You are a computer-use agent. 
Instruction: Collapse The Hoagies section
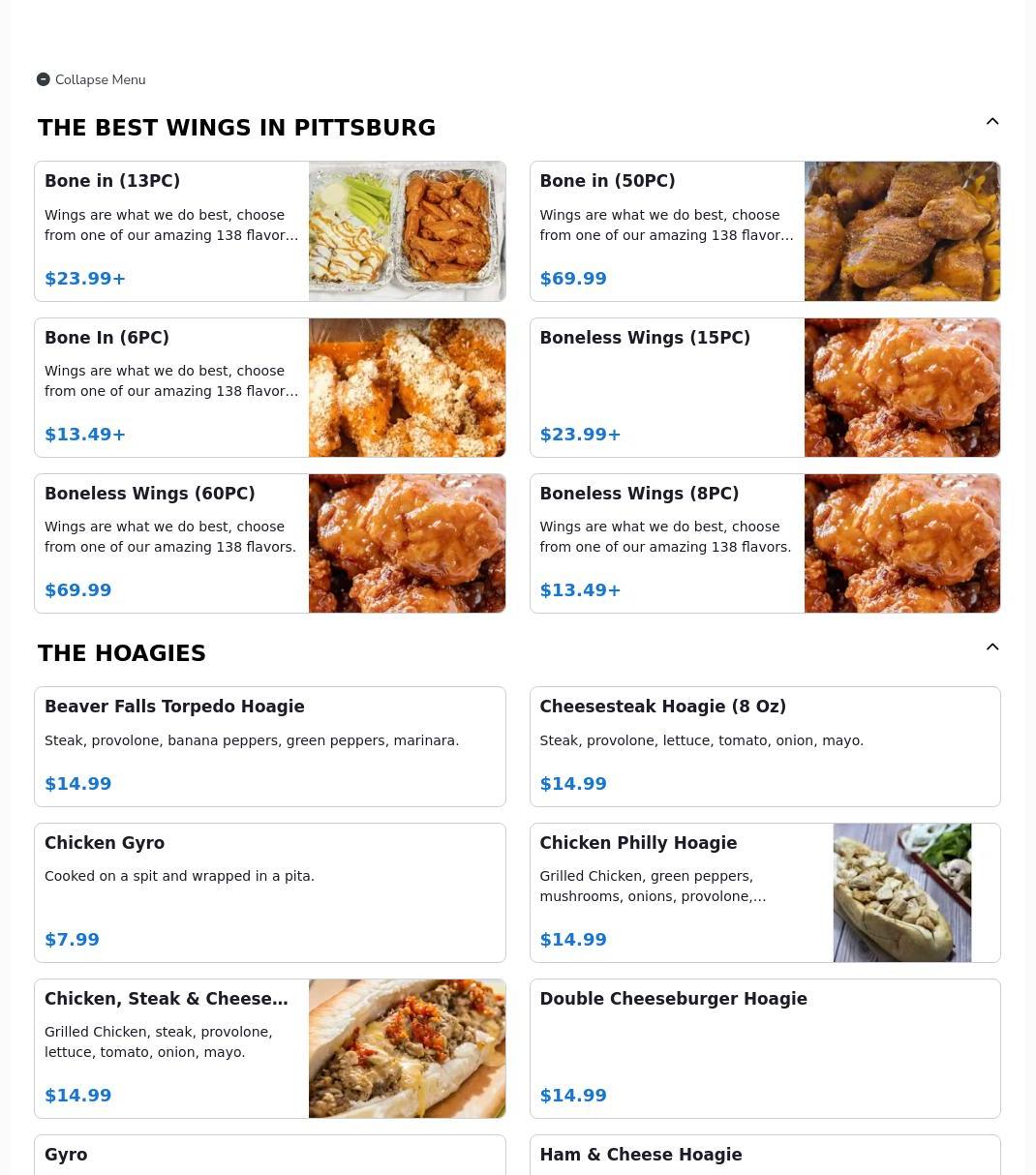[x=991, y=648]
